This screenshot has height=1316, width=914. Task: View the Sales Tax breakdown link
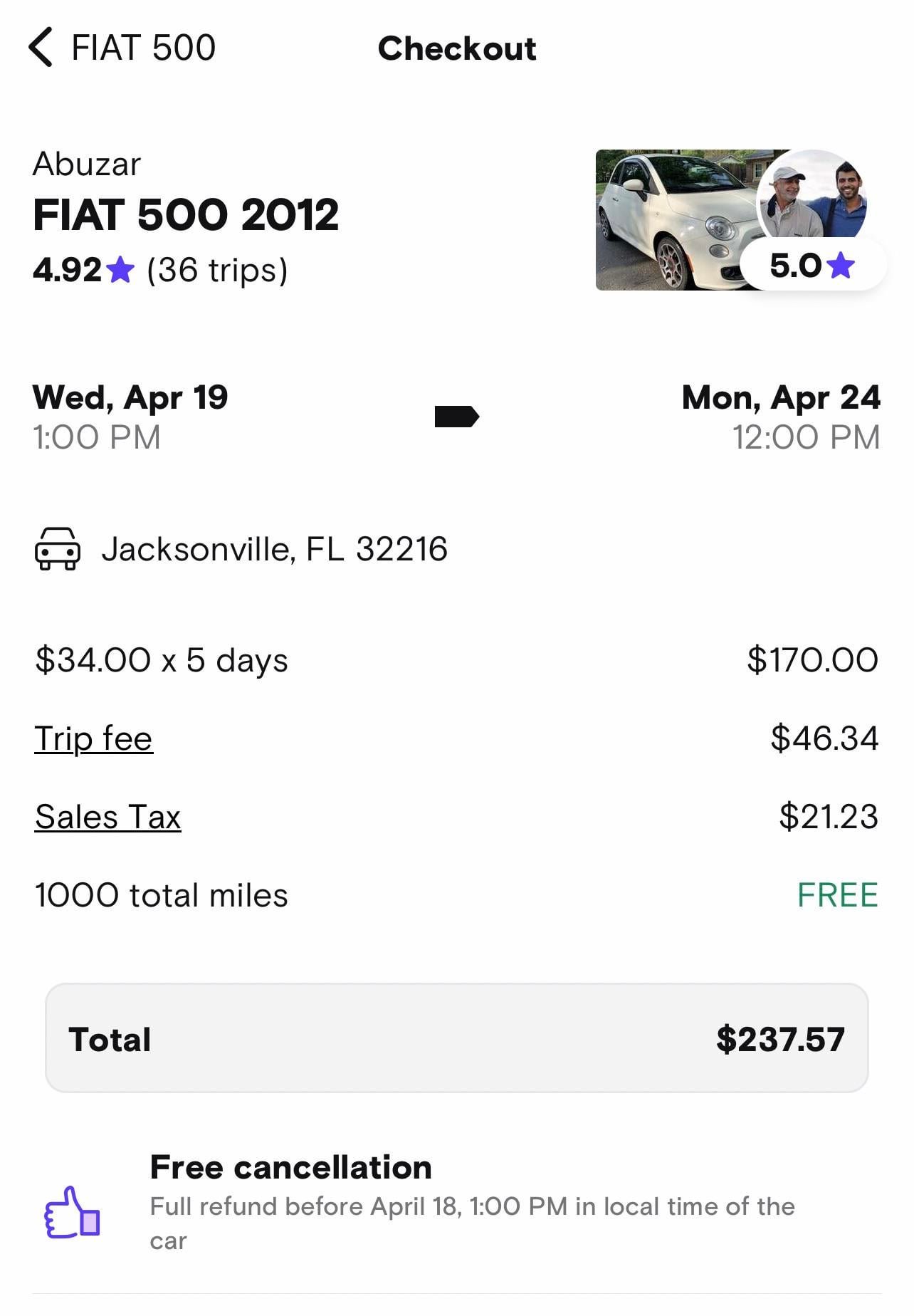[x=107, y=817]
